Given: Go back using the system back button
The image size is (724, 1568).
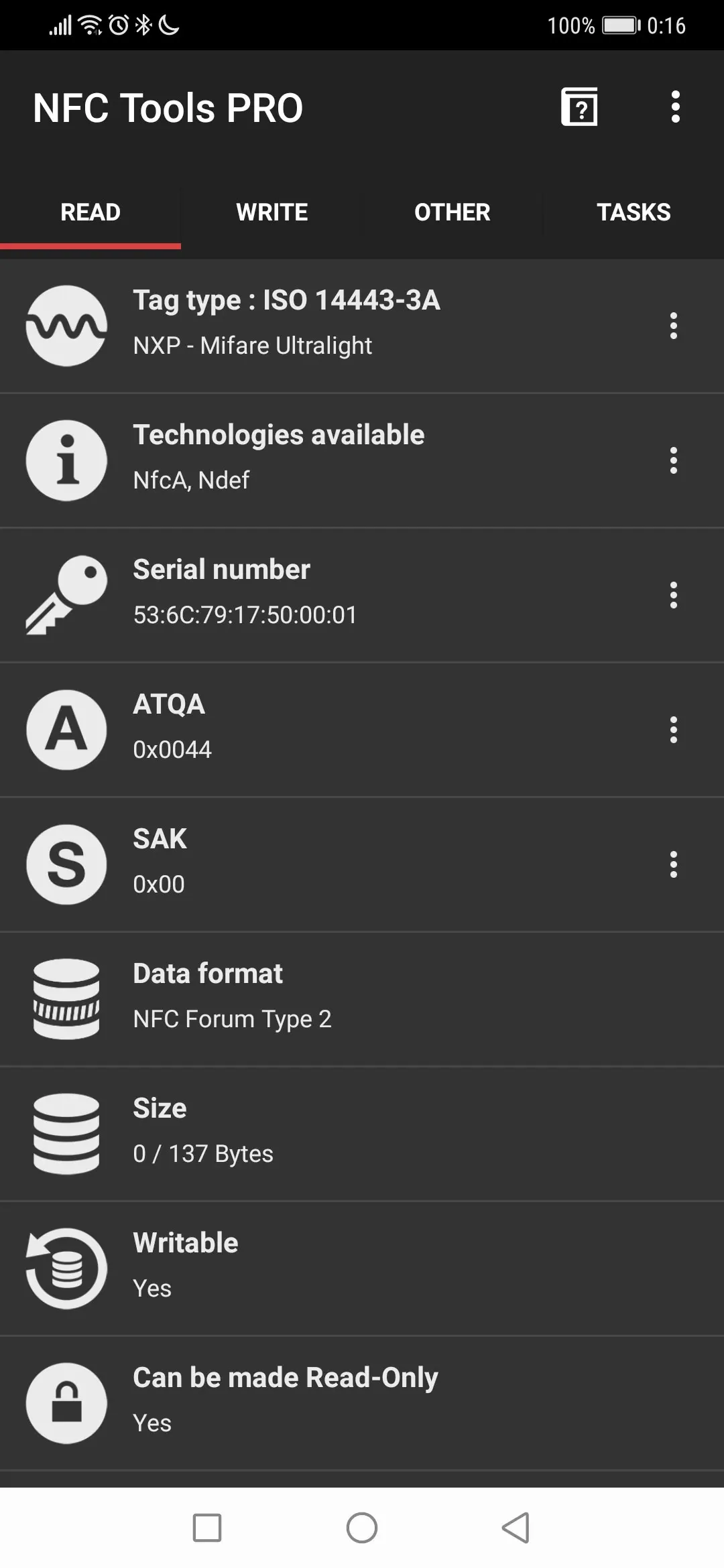Looking at the screenshot, I should tap(516, 1528).
